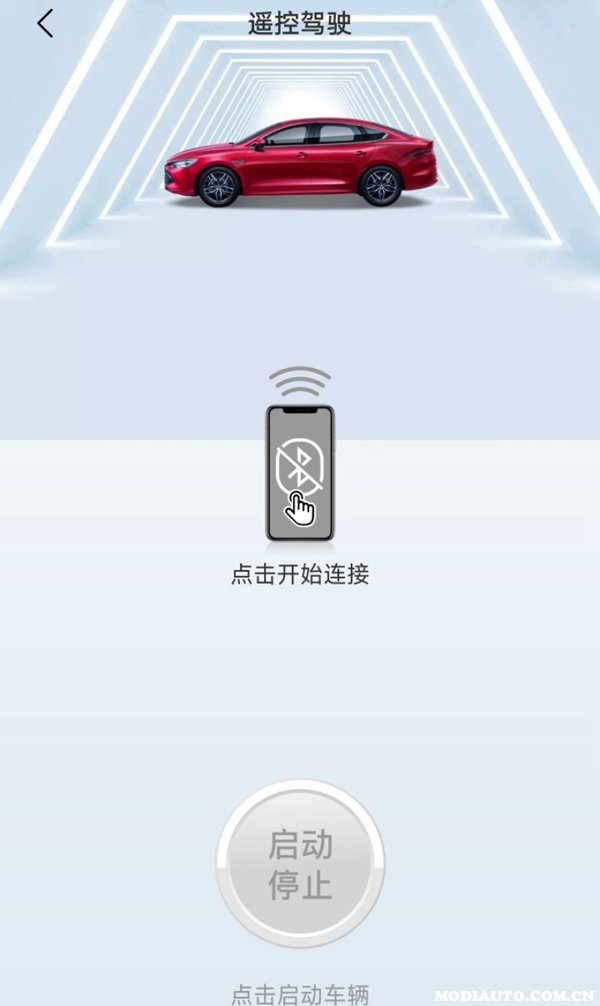This screenshot has width=600, height=1006.
Task: Tap the phone Bluetooth icon to connect
Action: click(299, 474)
